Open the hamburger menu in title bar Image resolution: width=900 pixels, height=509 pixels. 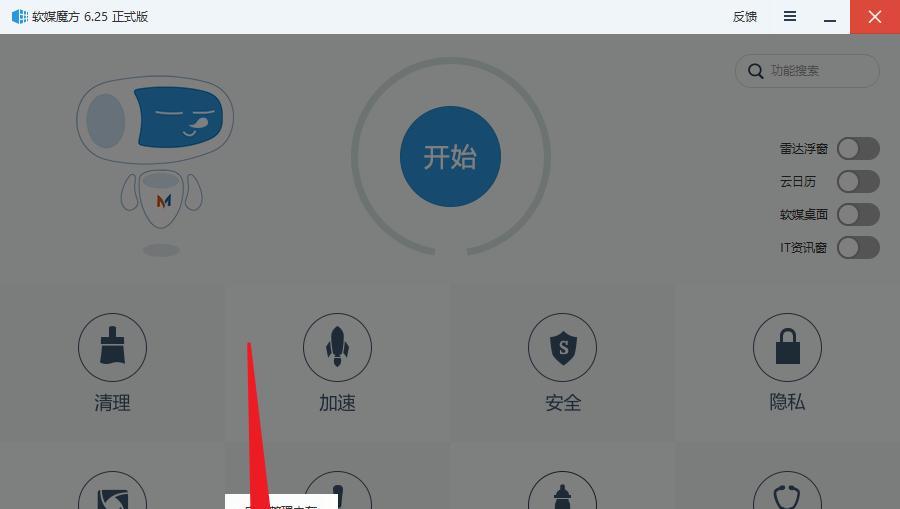tap(790, 17)
